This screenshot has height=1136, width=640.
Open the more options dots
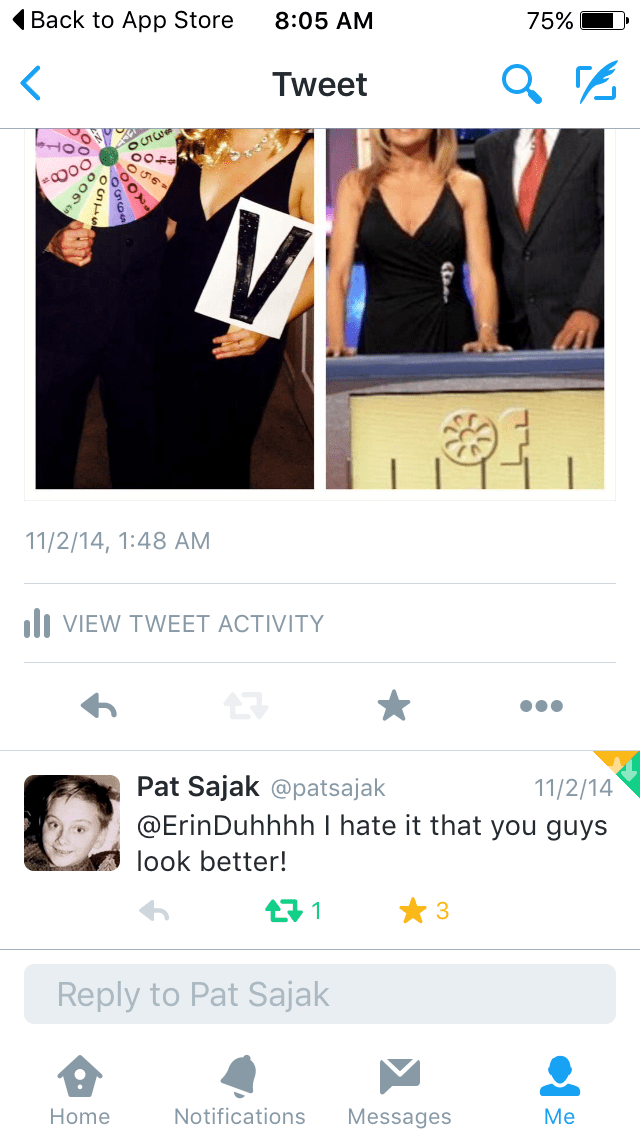(541, 706)
